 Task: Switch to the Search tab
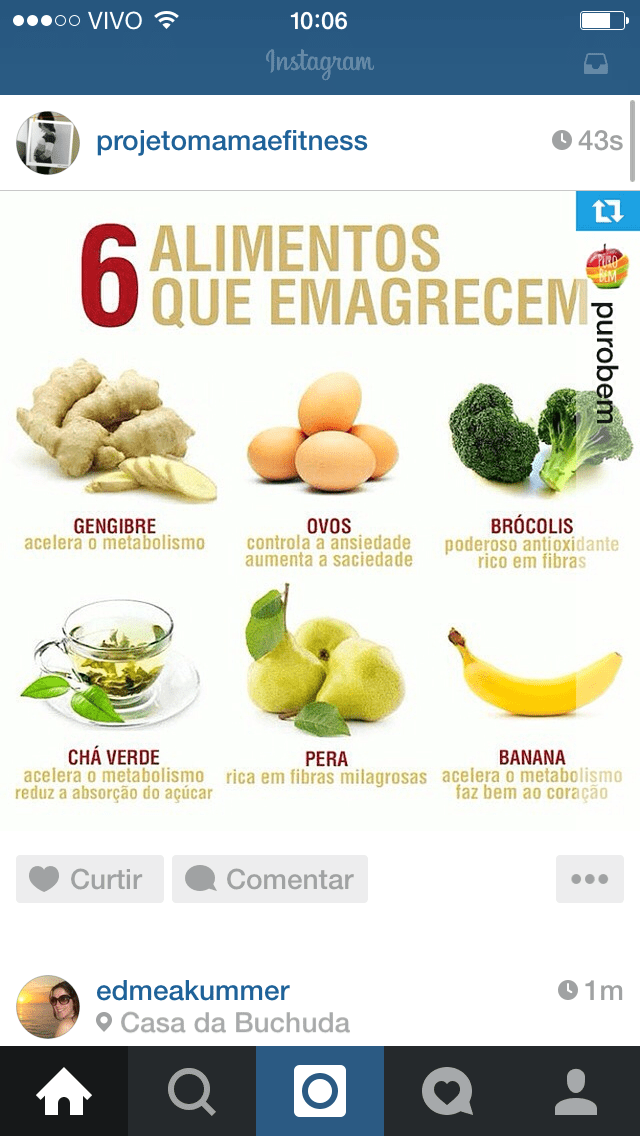(x=192, y=1091)
